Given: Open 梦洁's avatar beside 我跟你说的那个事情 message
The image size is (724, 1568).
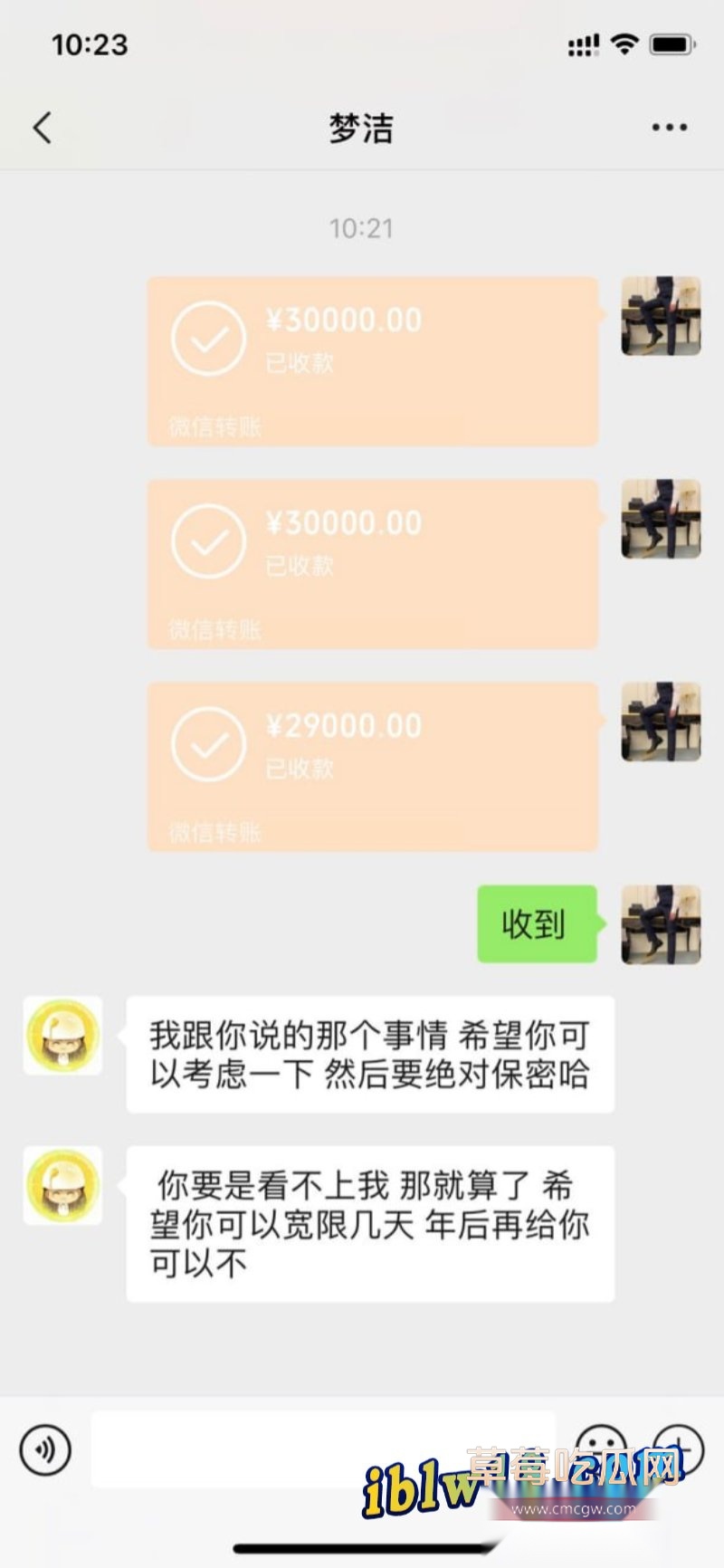Looking at the screenshot, I should pos(62,1036).
